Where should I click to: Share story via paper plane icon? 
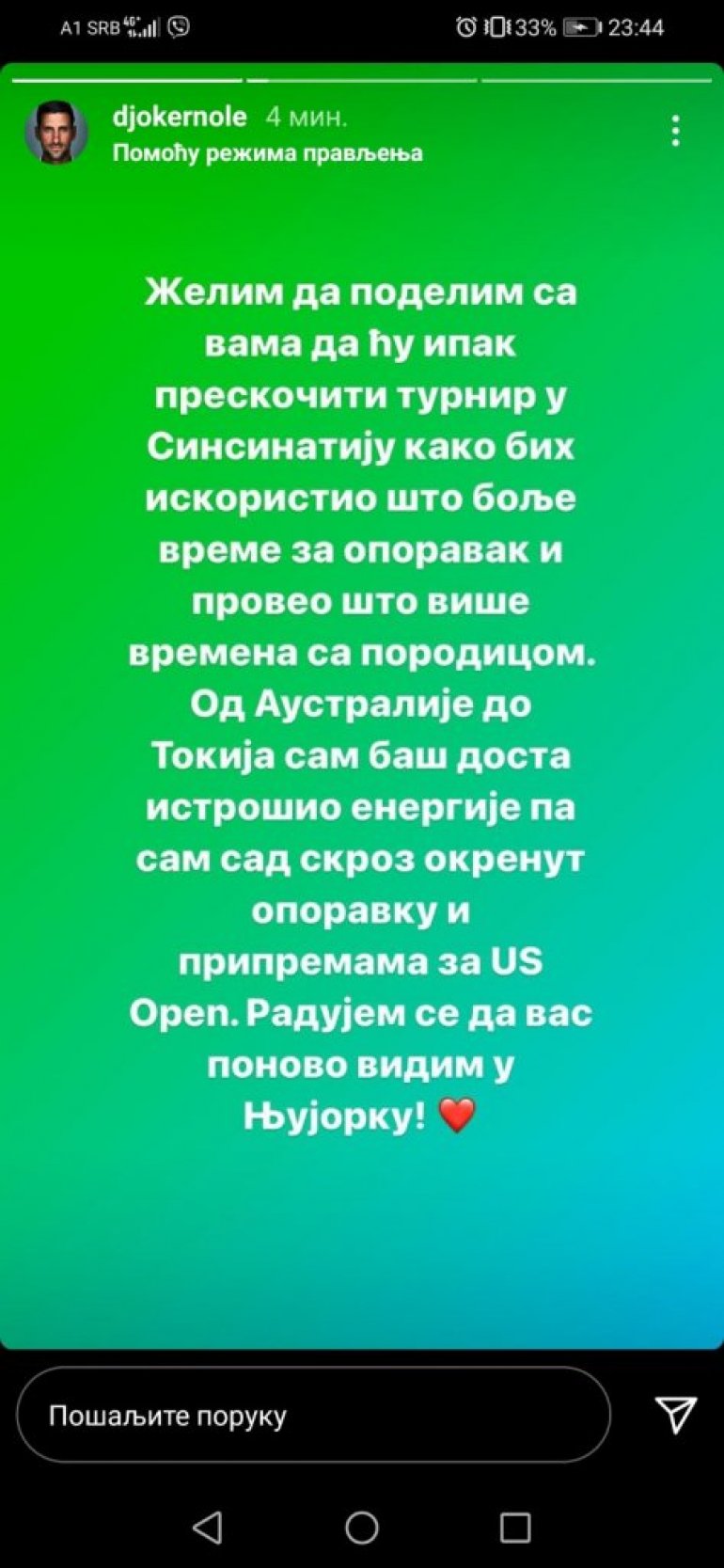pos(675,1414)
